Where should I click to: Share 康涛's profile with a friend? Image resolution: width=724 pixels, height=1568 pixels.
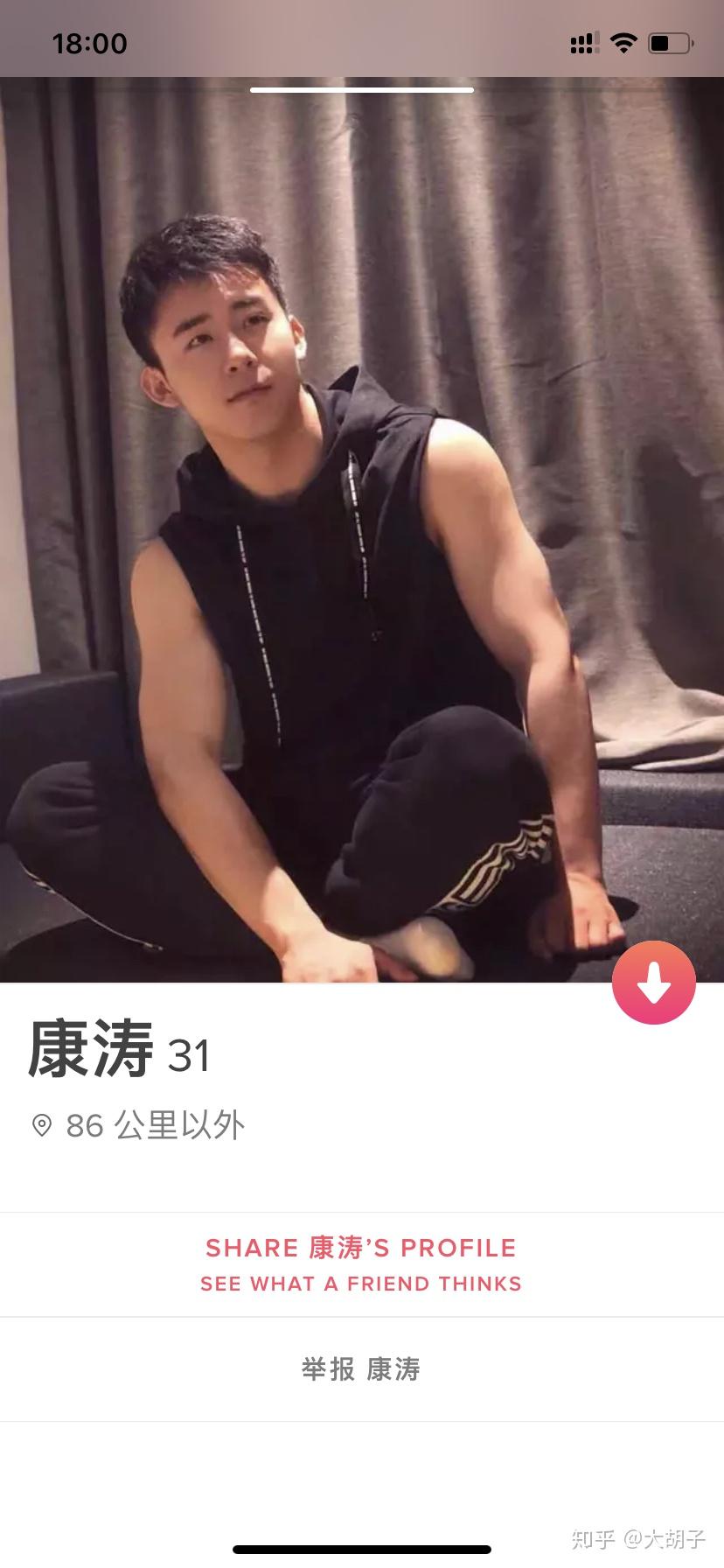coord(361,1263)
